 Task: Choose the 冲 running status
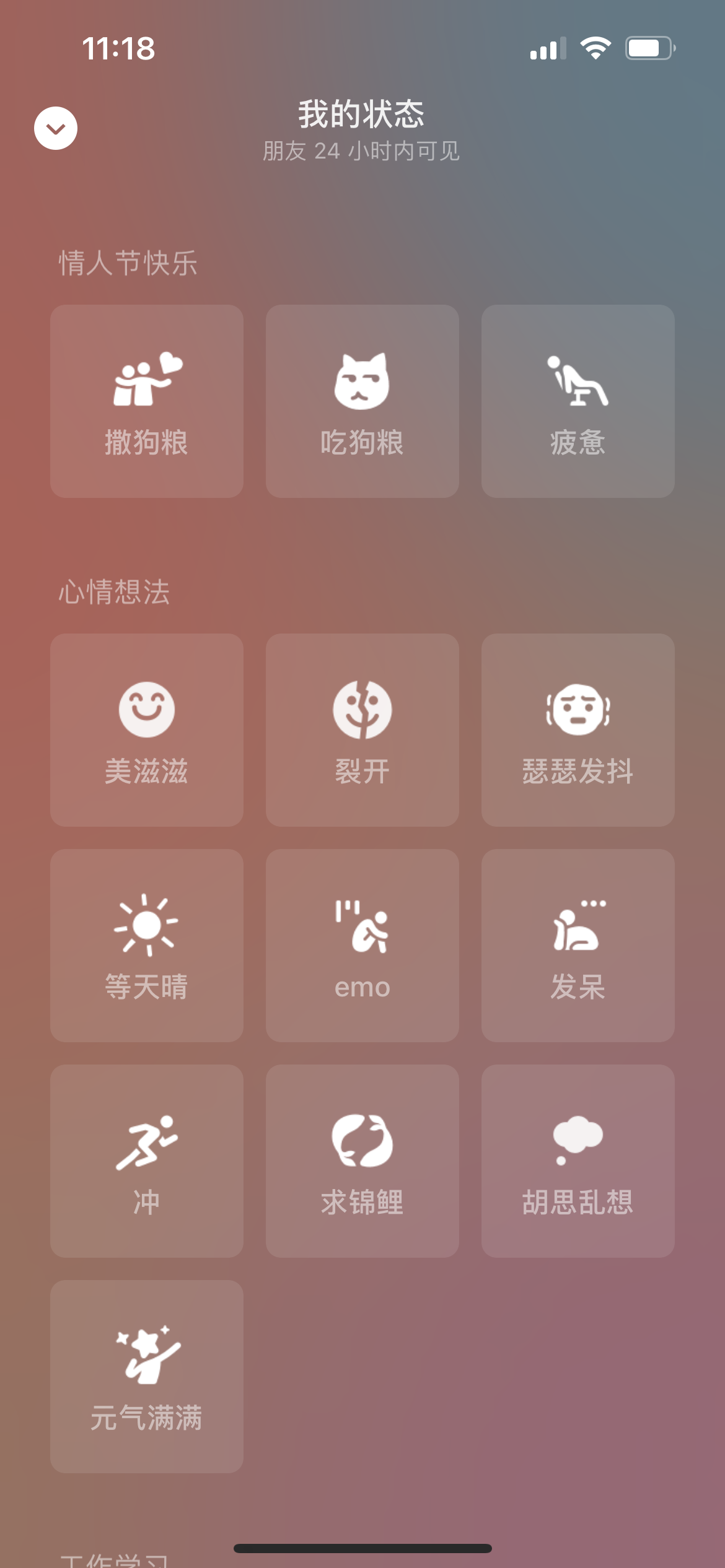click(147, 1161)
